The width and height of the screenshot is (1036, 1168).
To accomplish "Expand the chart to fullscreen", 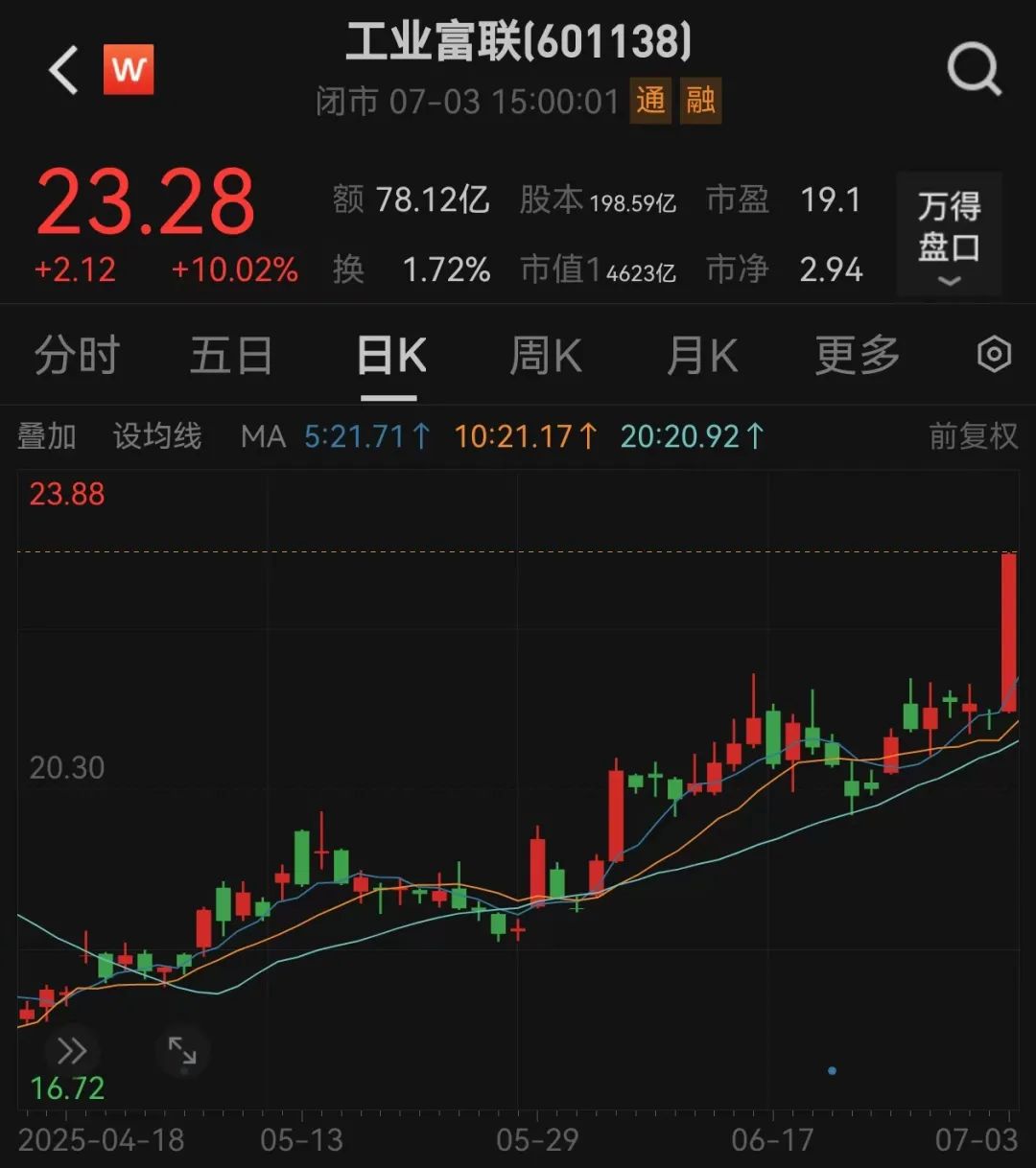I will [x=182, y=1051].
